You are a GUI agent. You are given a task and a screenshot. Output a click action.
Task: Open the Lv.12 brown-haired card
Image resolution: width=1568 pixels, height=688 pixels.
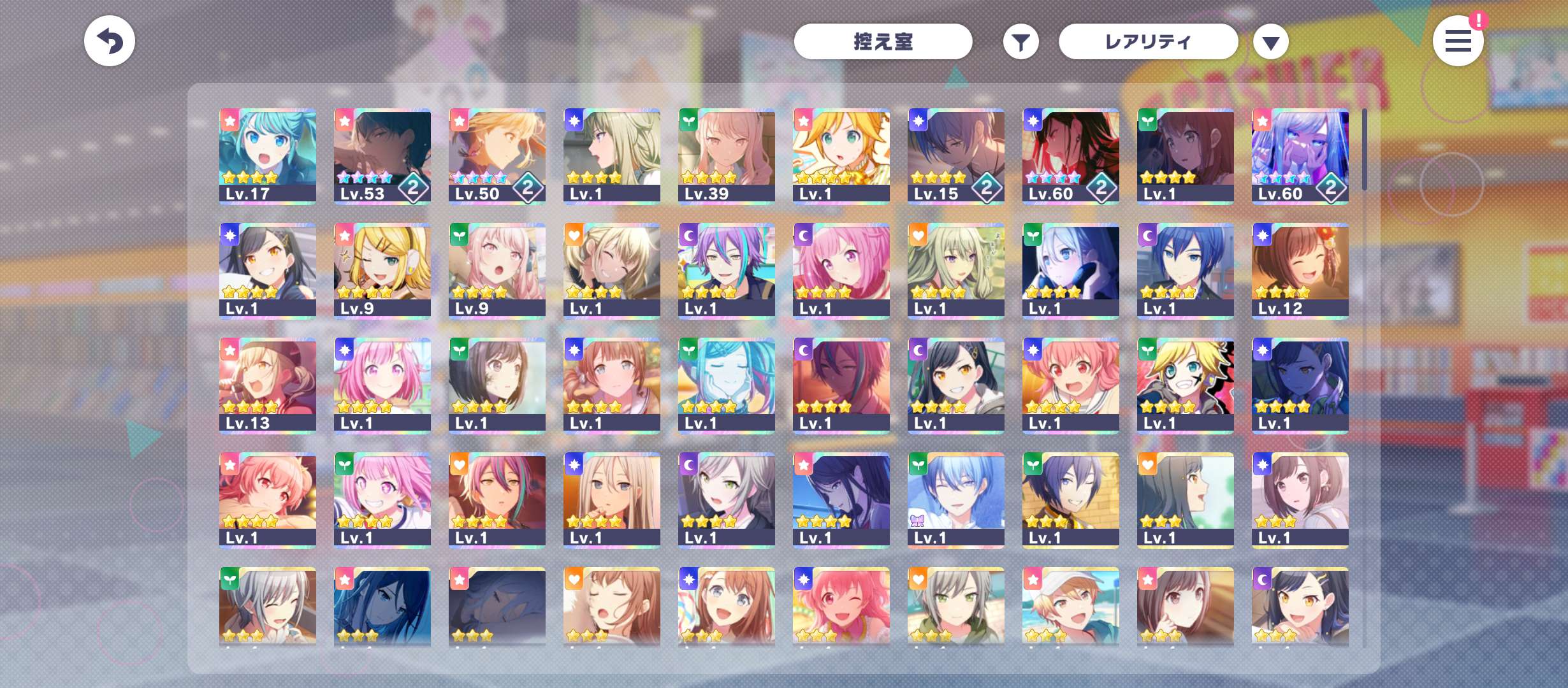(x=1300, y=271)
